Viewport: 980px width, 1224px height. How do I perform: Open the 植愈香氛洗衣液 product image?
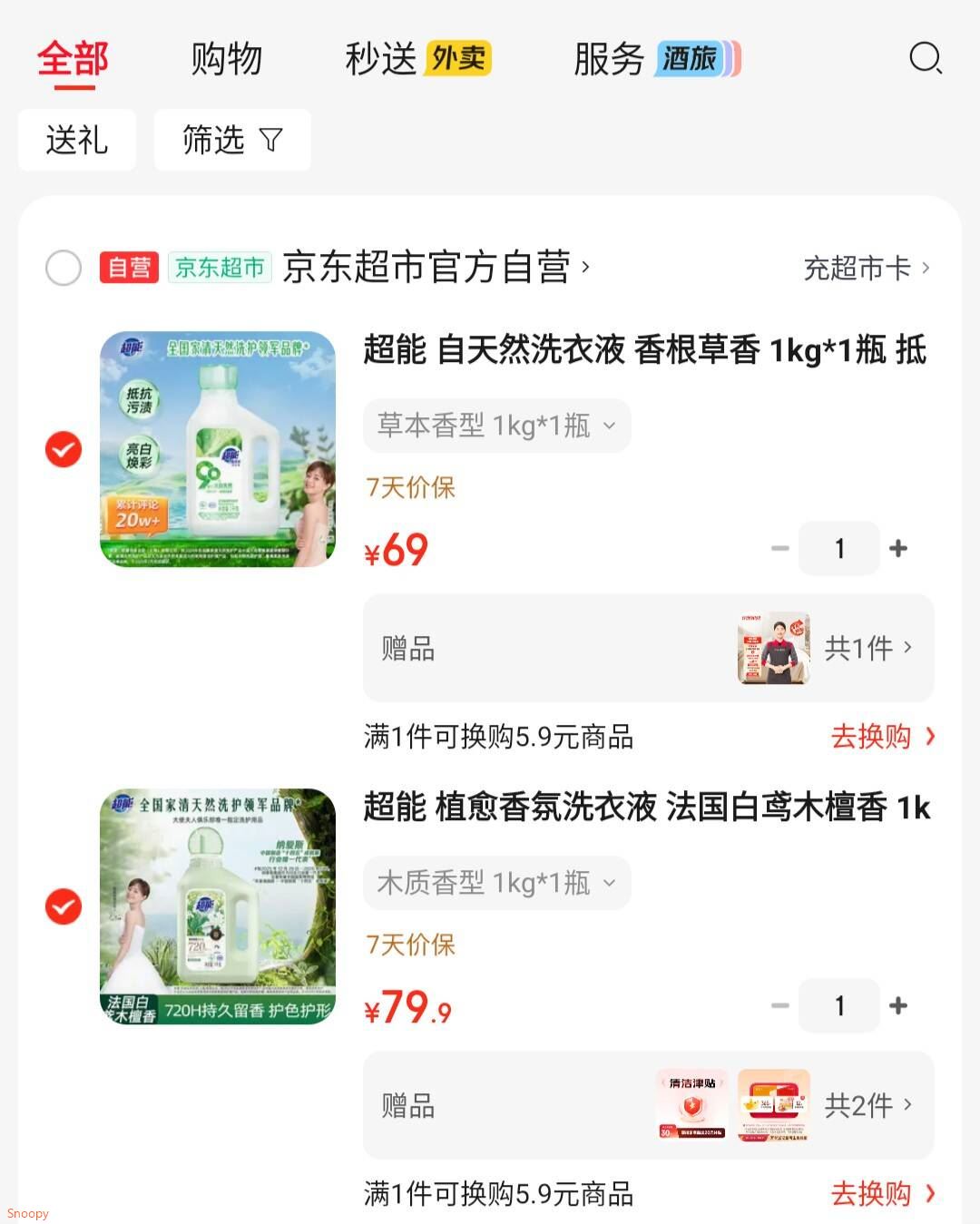(218, 906)
